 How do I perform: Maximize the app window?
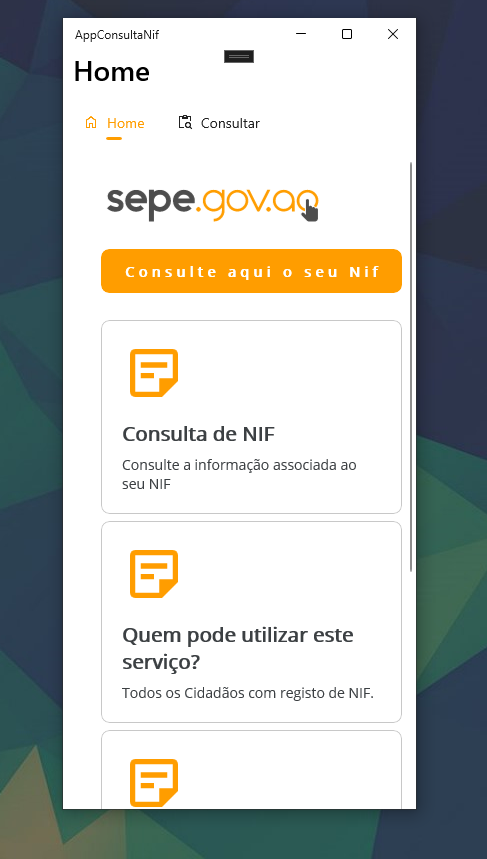pyautogui.click(x=347, y=34)
